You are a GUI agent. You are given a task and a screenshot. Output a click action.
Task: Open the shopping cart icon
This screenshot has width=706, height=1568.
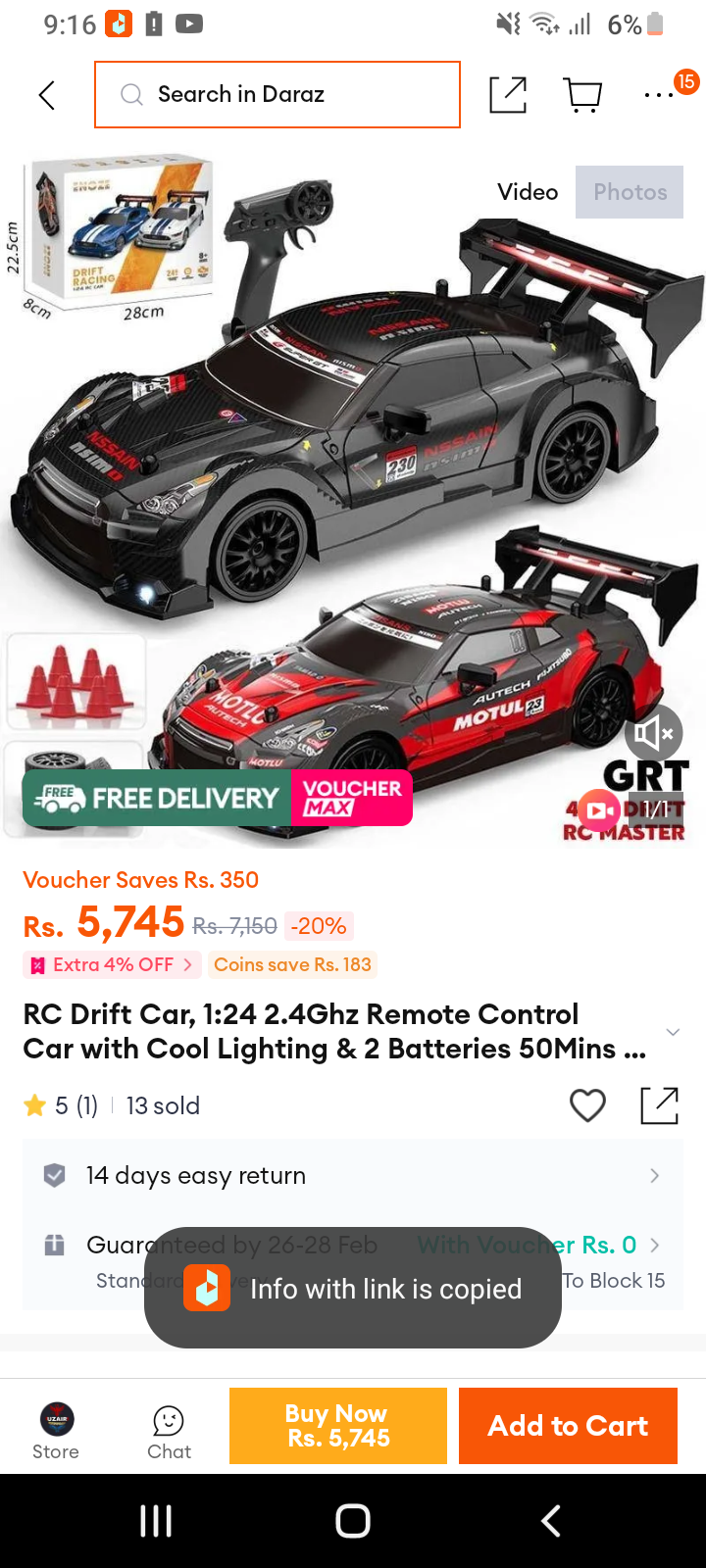(583, 95)
